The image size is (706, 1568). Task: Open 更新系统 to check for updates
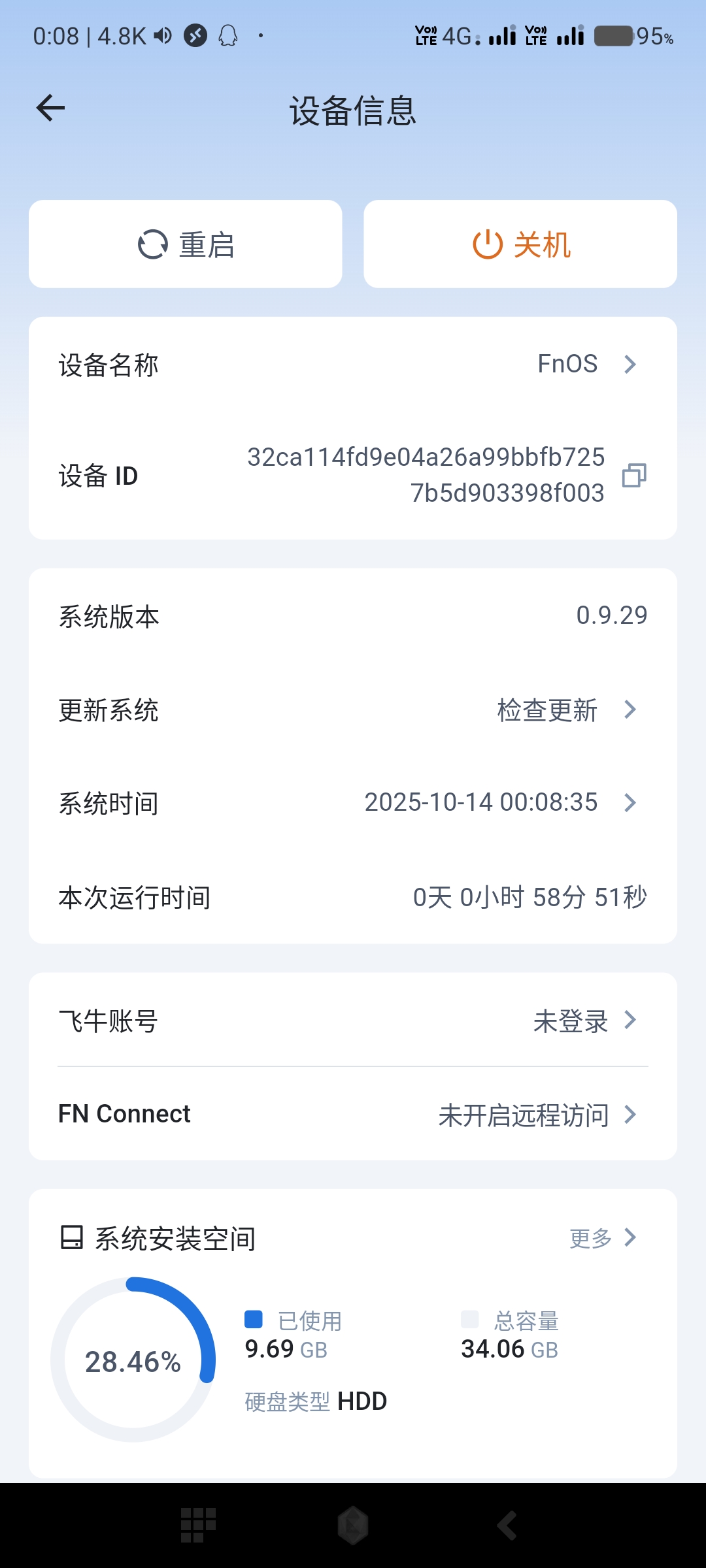coord(353,710)
